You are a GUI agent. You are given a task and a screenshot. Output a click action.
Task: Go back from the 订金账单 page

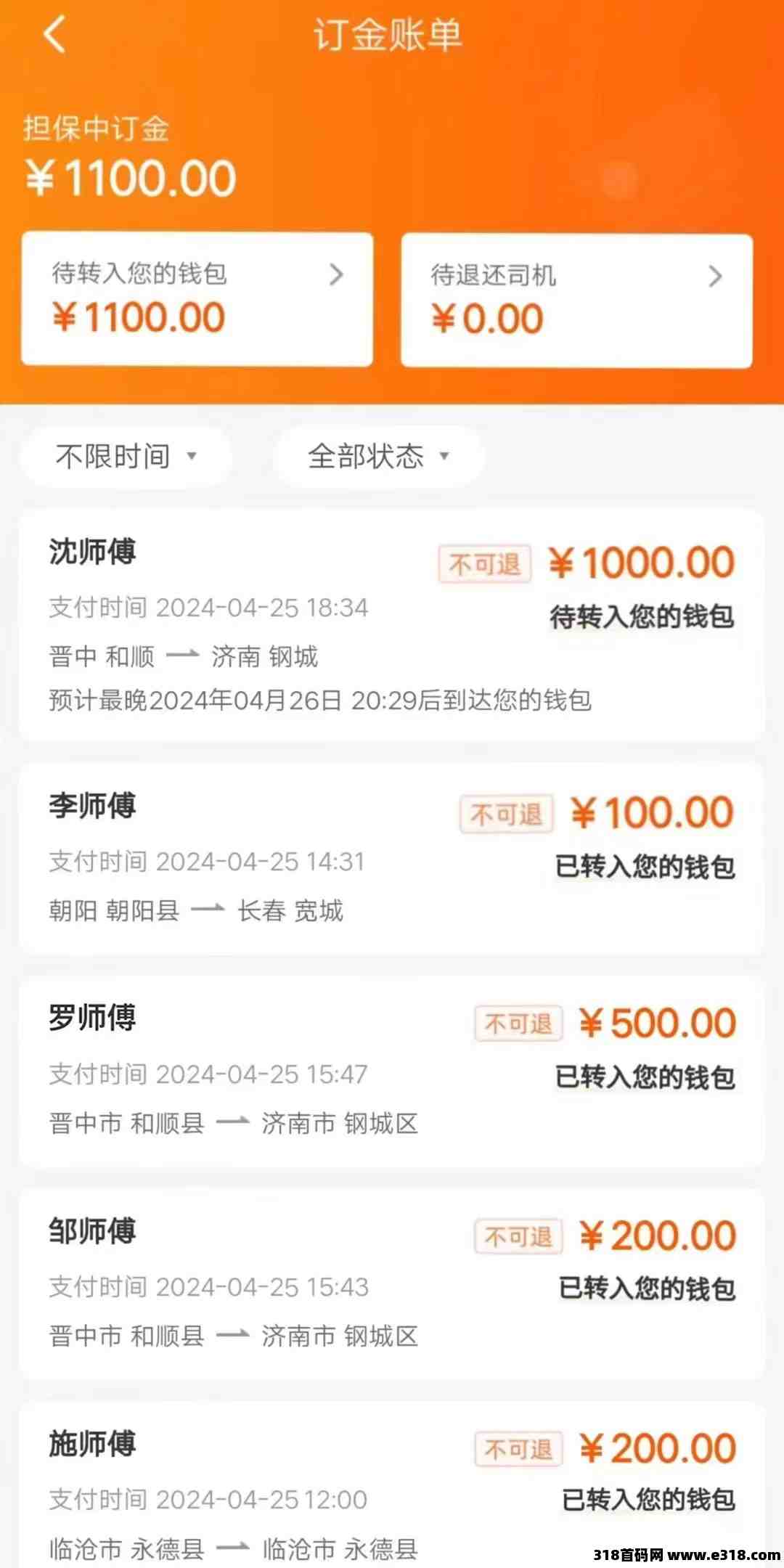click(x=54, y=34)
